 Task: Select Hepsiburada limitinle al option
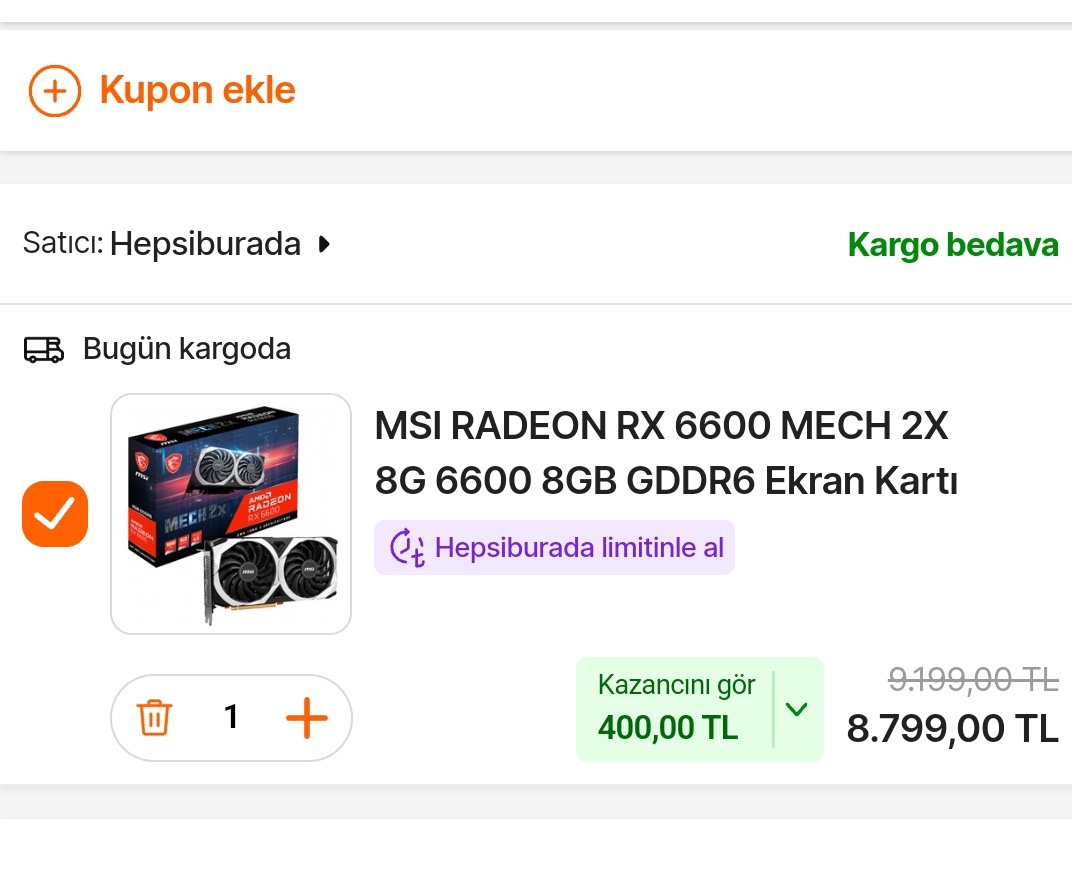pos(554,548)
